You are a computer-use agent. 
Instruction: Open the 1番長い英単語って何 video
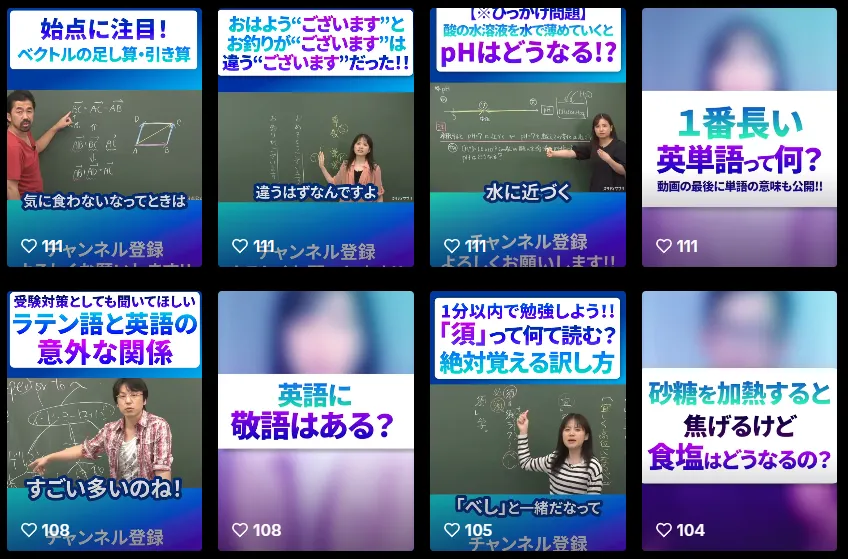(739, 138)
